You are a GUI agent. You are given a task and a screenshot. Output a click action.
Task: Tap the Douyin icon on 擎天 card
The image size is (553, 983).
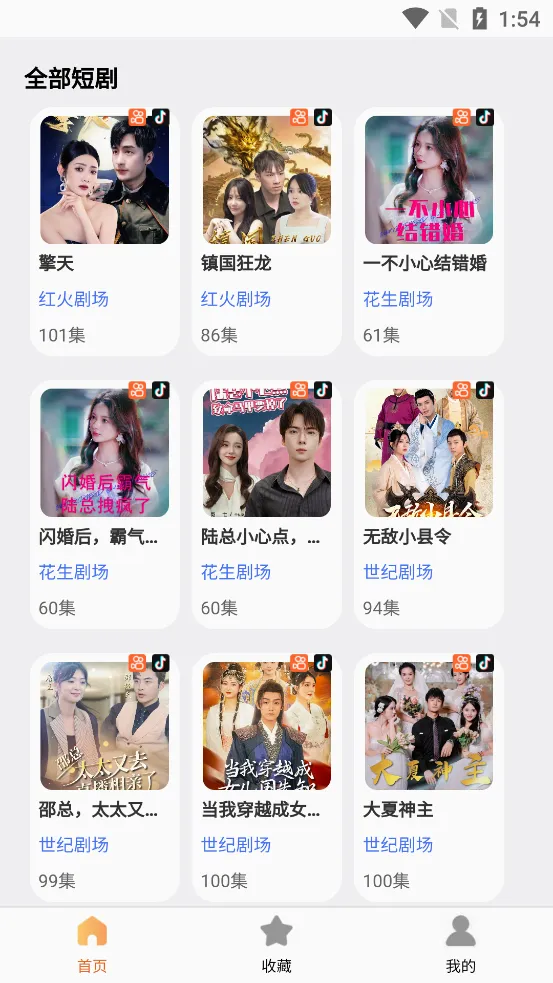[161, 117]
